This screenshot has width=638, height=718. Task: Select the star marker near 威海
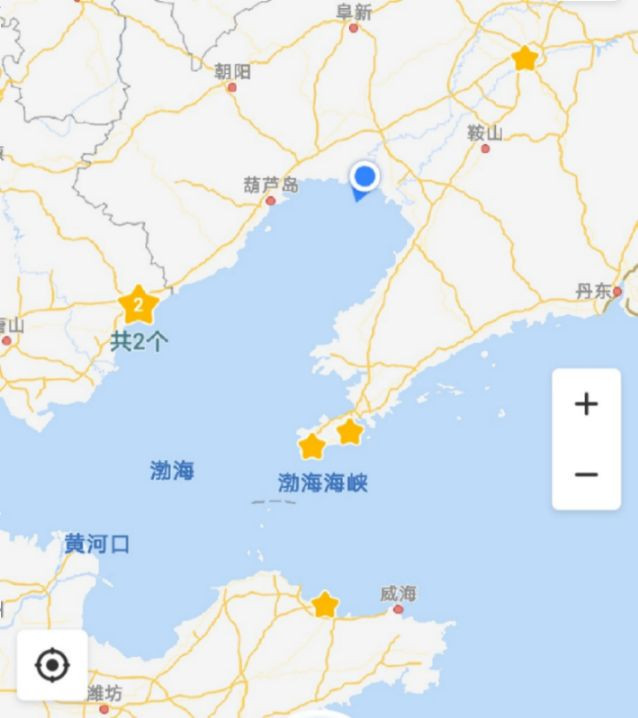coord(324,605)
